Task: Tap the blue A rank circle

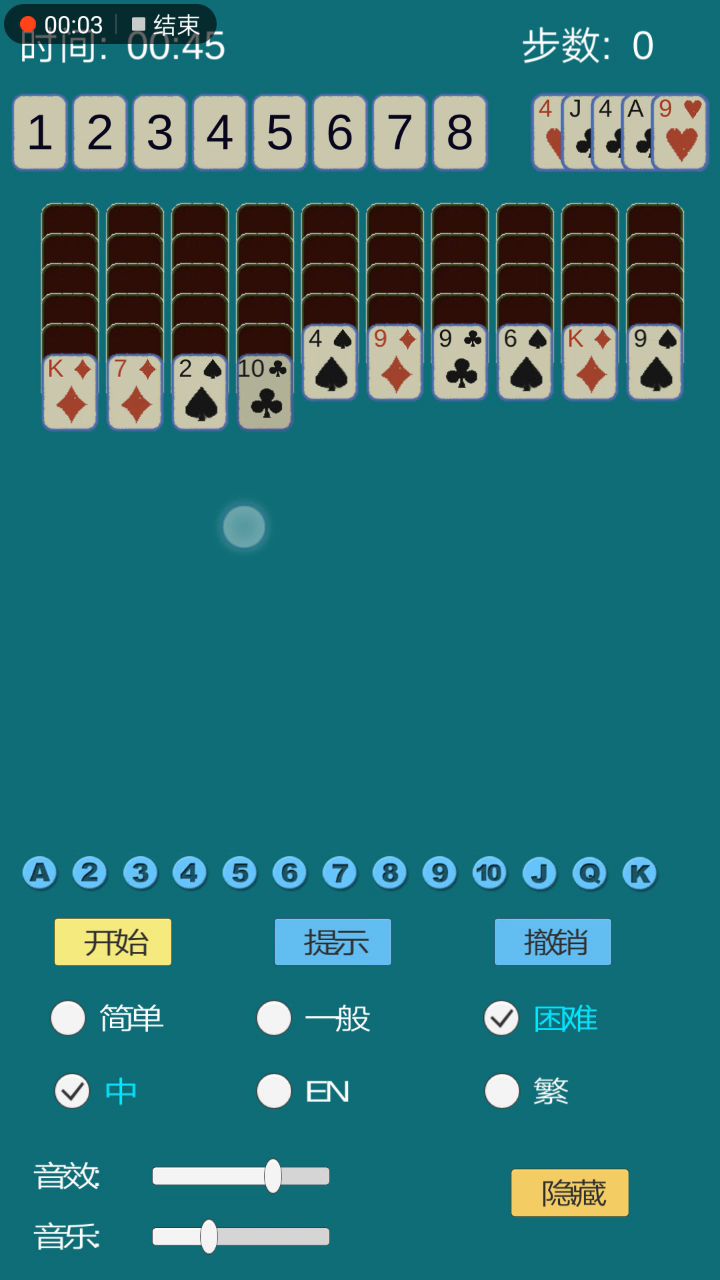Action: tap(39, 873)
